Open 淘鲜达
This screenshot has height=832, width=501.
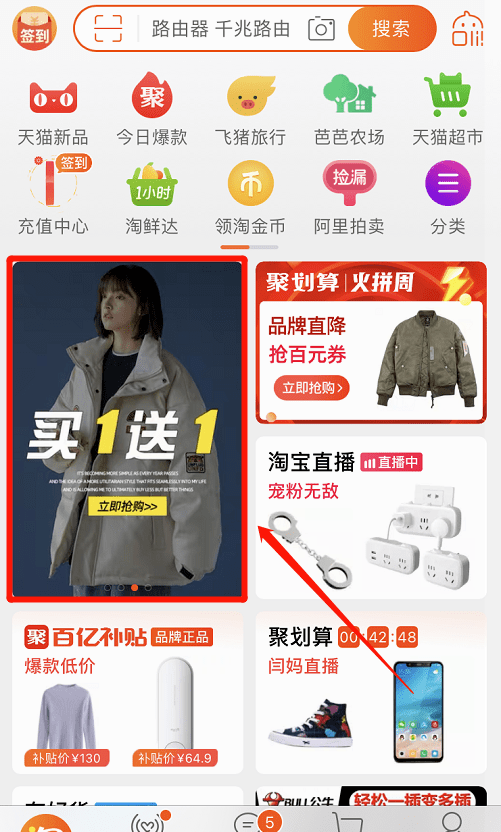click(x=152, y=197)
